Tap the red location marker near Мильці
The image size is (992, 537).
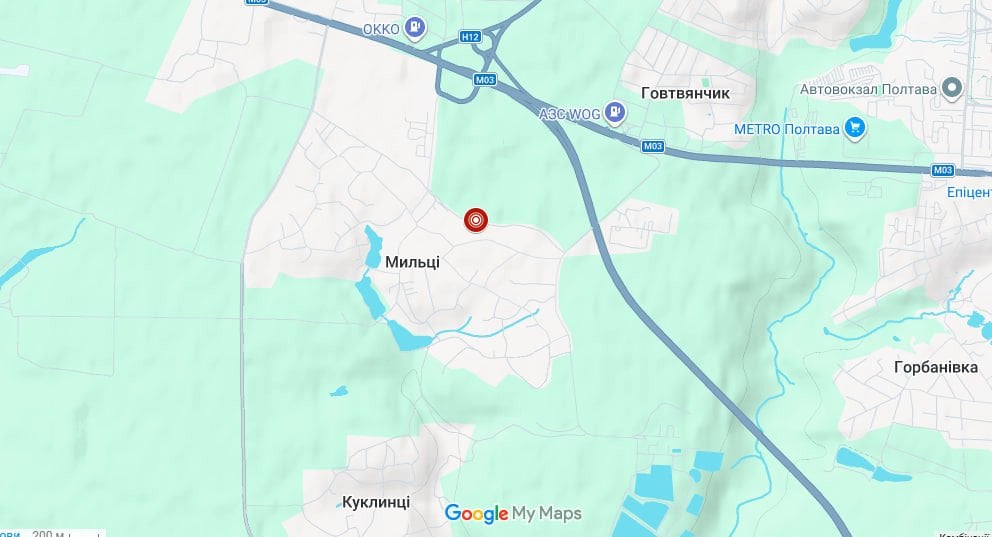click(476, 221)
